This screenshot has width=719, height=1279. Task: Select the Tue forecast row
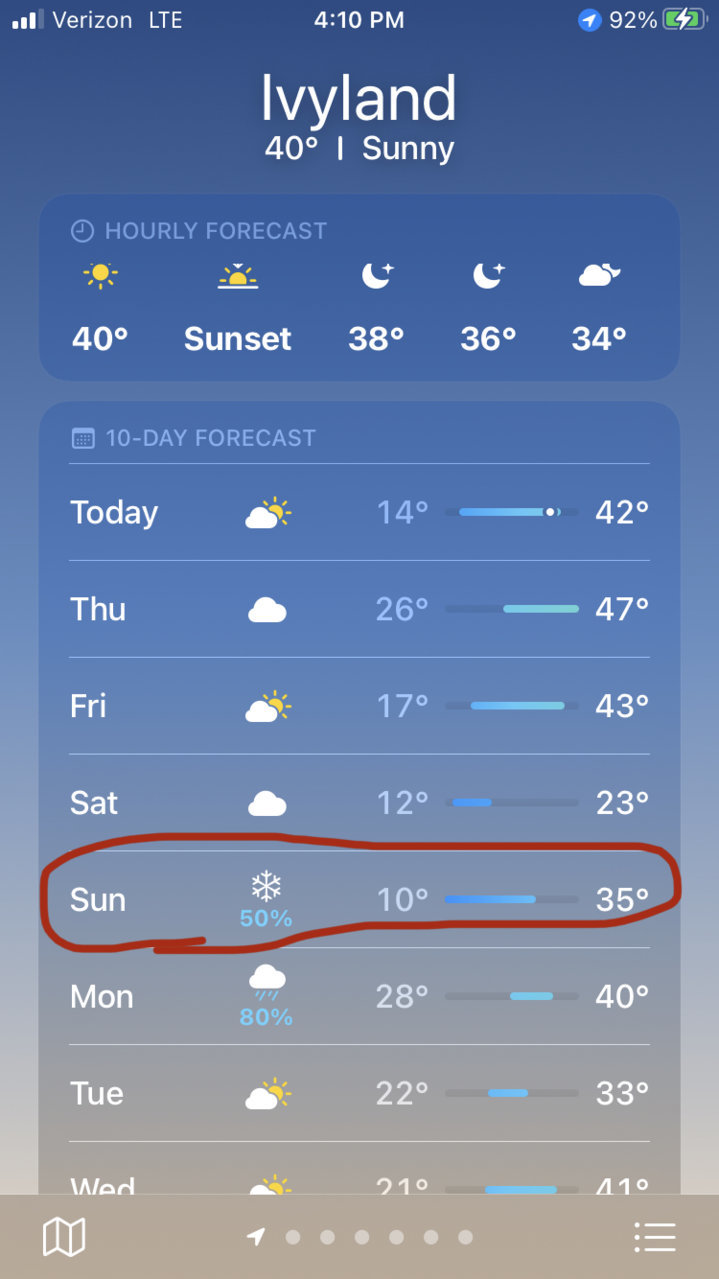(359, 1093)
